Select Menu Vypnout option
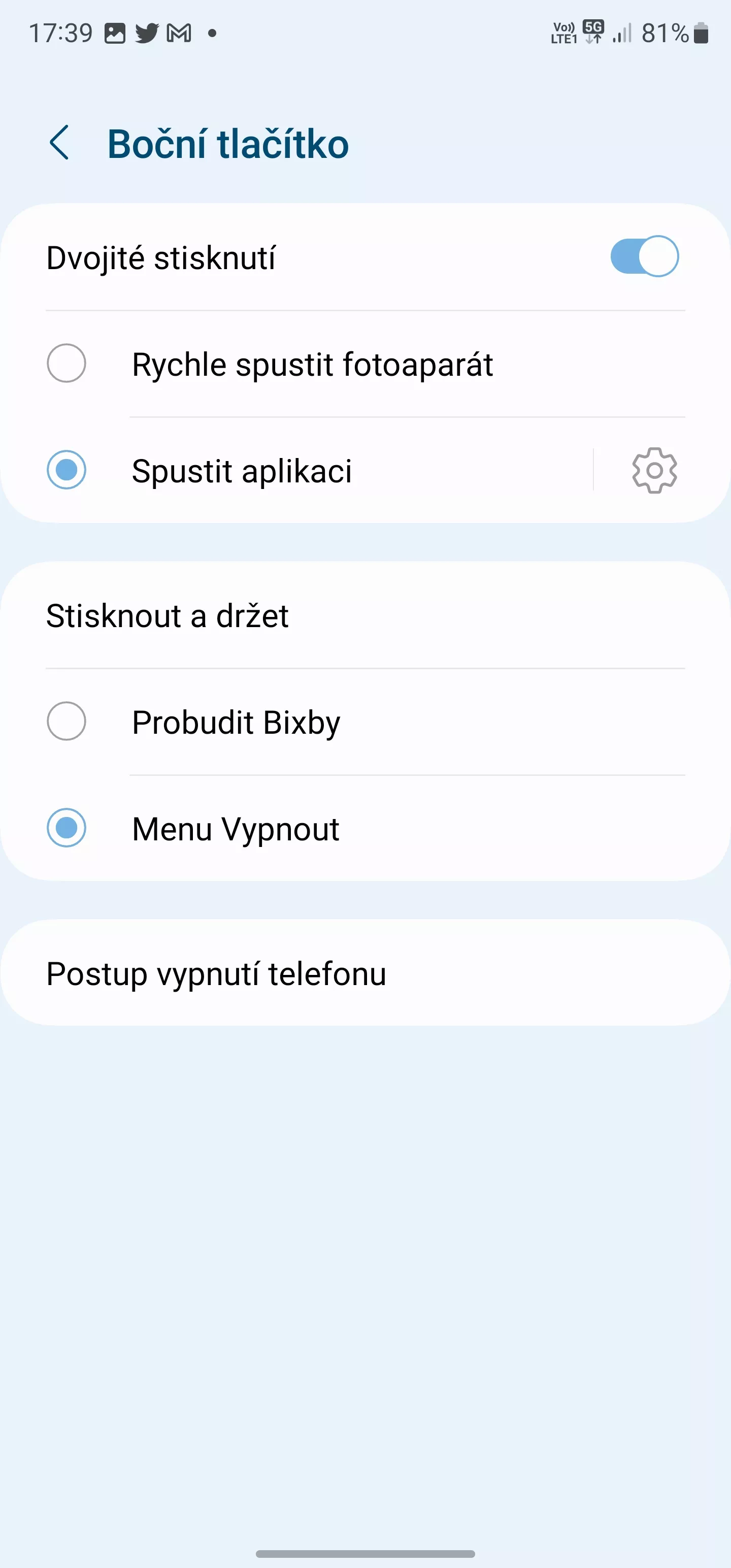This screenshot has height=1568, width=731. click(x=365, y=829)
